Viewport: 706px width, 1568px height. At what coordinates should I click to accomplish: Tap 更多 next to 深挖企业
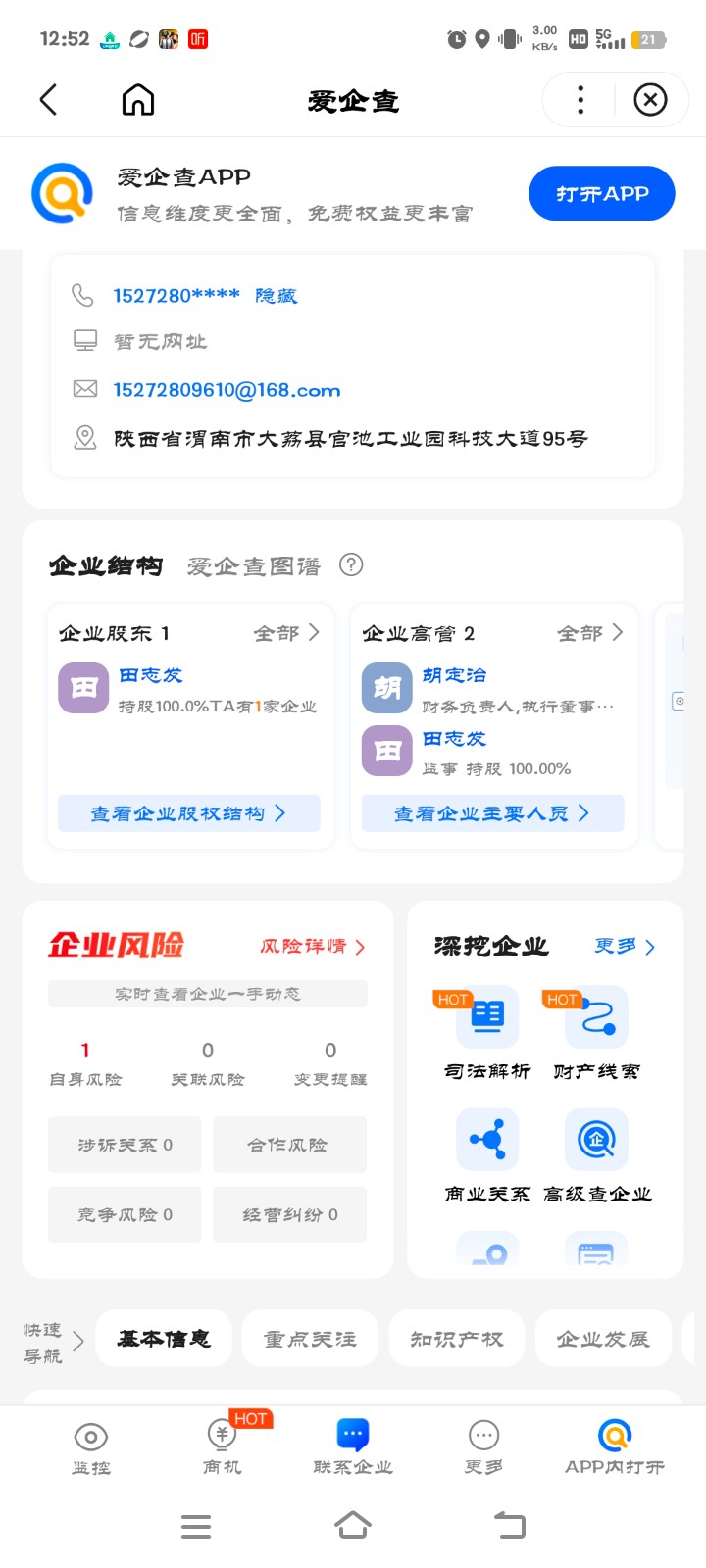pos(625,947)
